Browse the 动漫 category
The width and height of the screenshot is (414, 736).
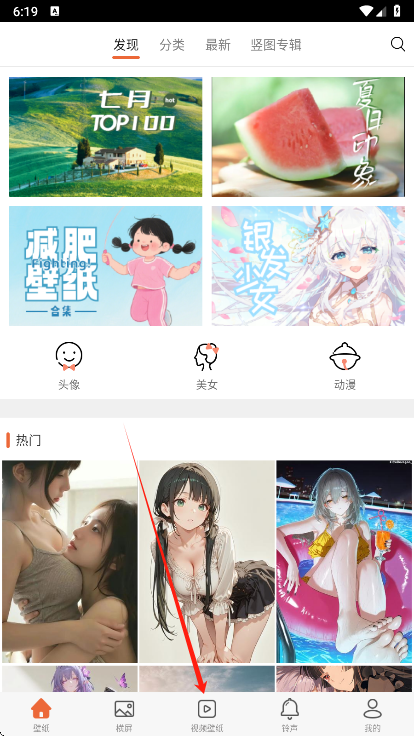coord(345,366)
